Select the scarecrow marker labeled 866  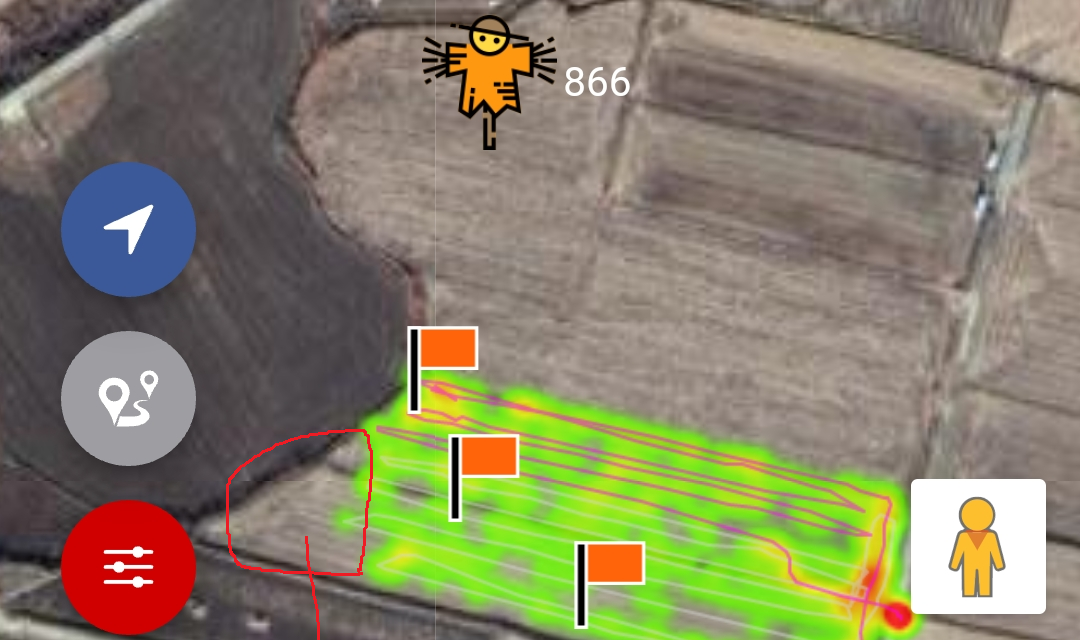point(489,78)
